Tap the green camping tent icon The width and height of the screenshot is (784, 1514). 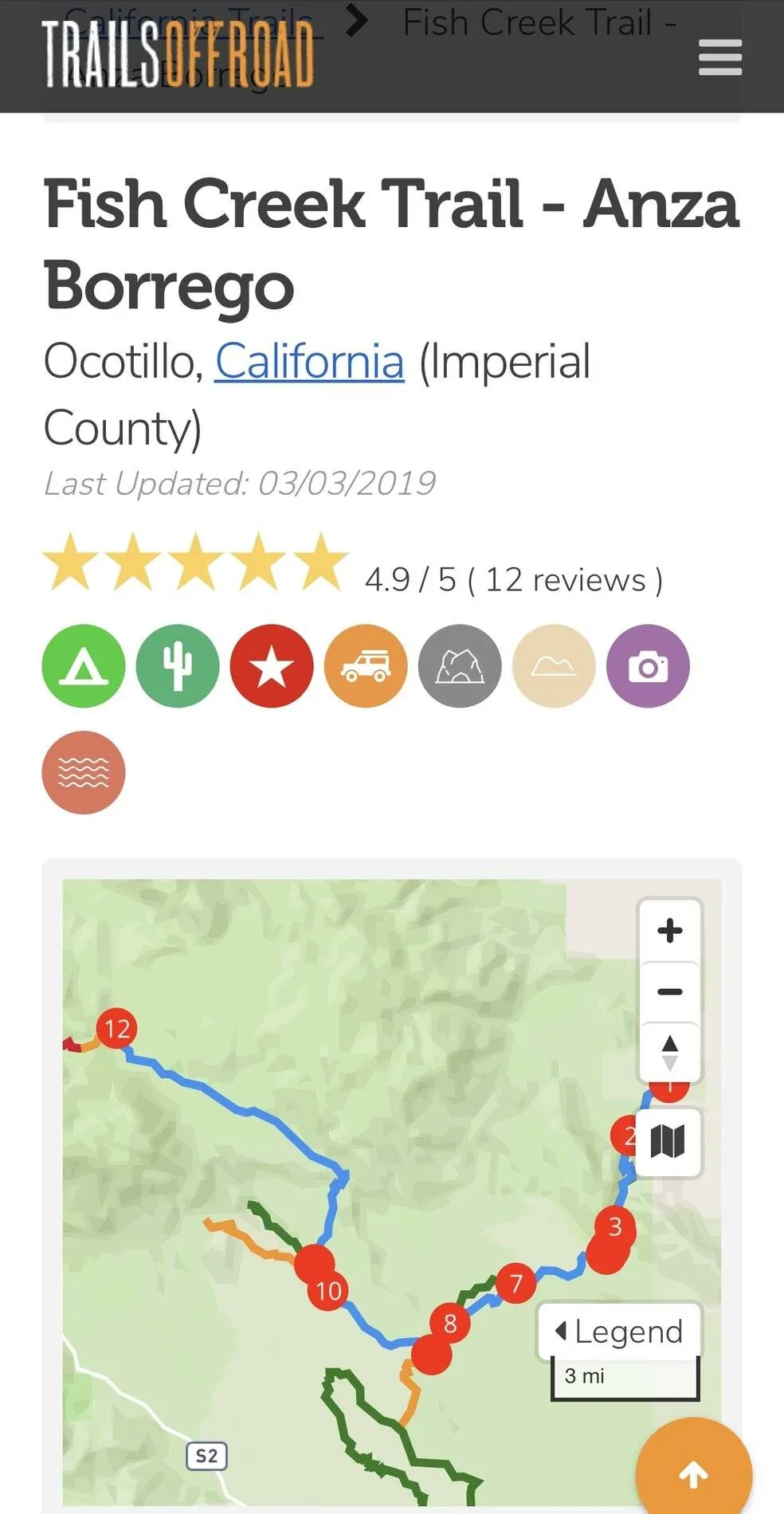coord(84,666)
